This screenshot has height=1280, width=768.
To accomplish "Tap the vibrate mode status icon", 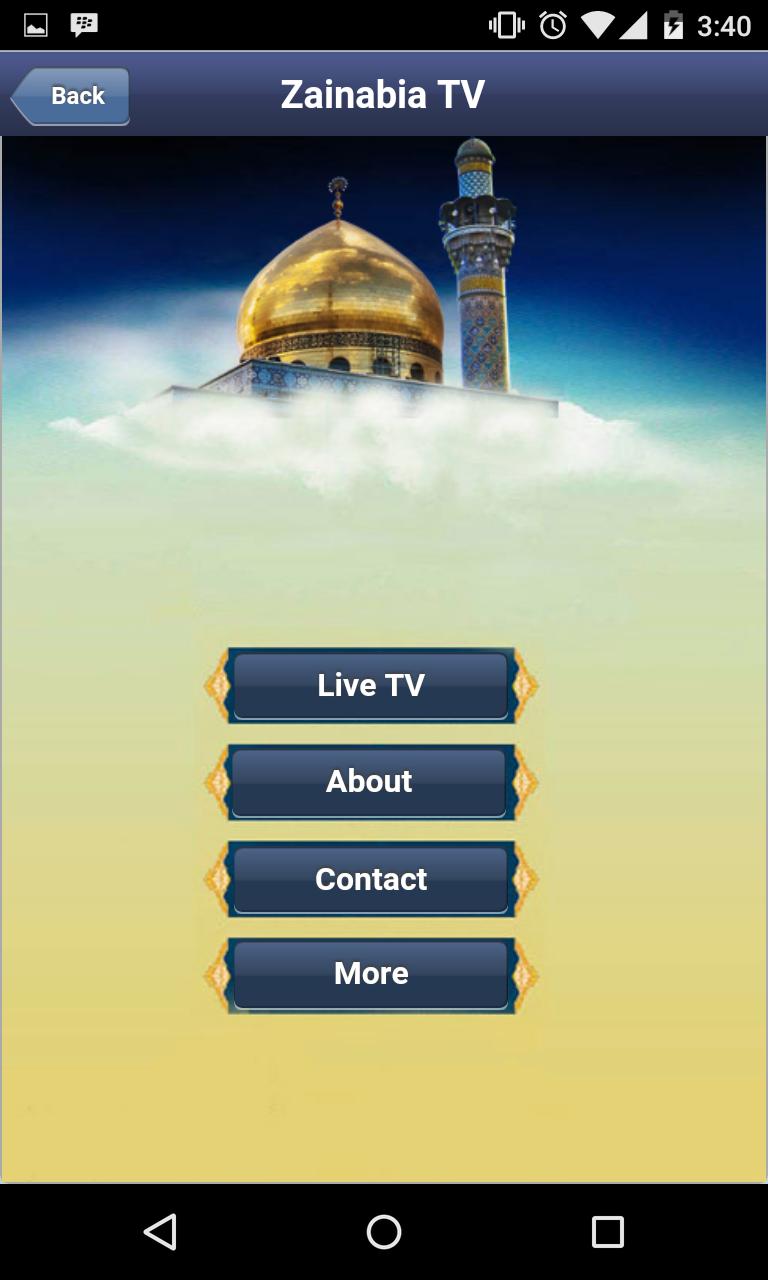I will 505,24.
